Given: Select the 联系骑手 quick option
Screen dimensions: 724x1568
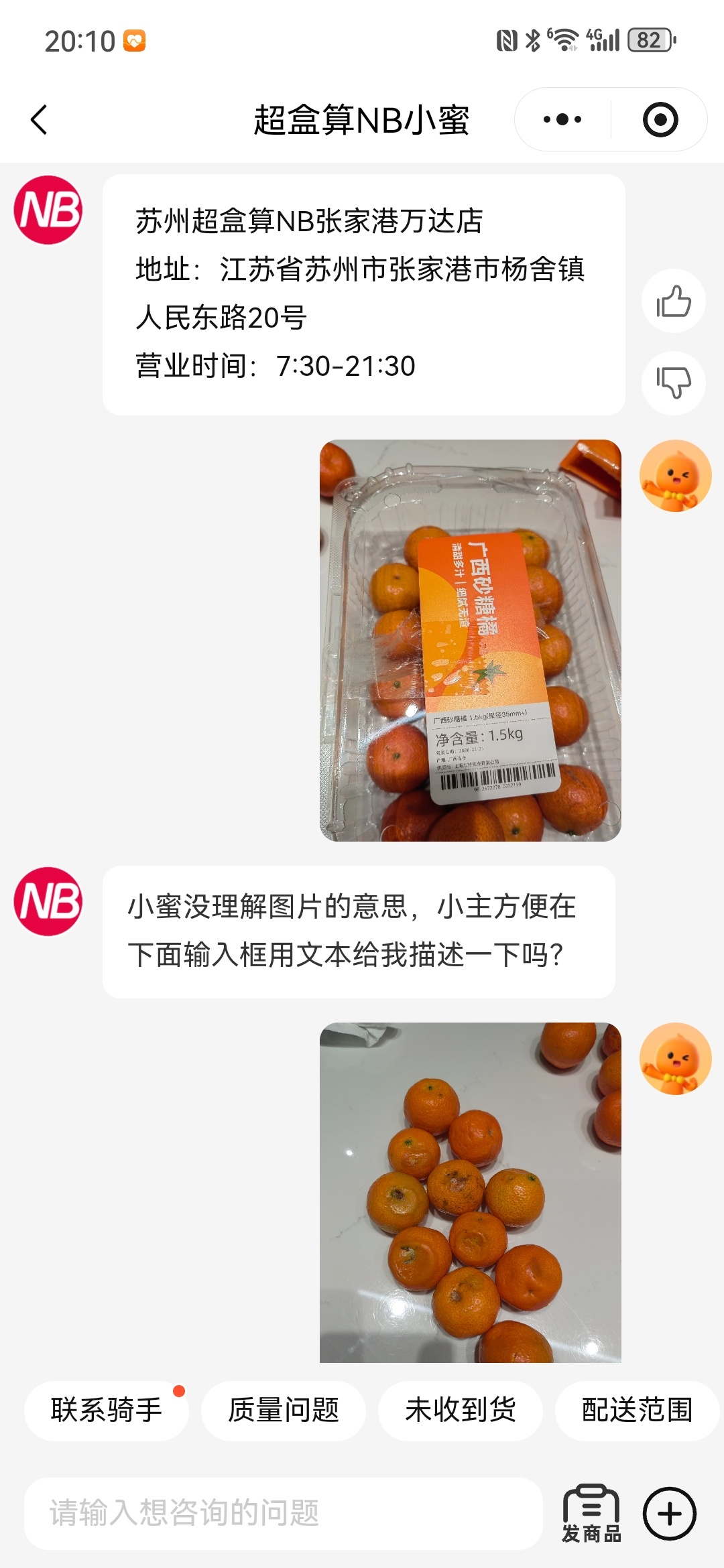Looking at the screenshot, I should point(107,1410).
